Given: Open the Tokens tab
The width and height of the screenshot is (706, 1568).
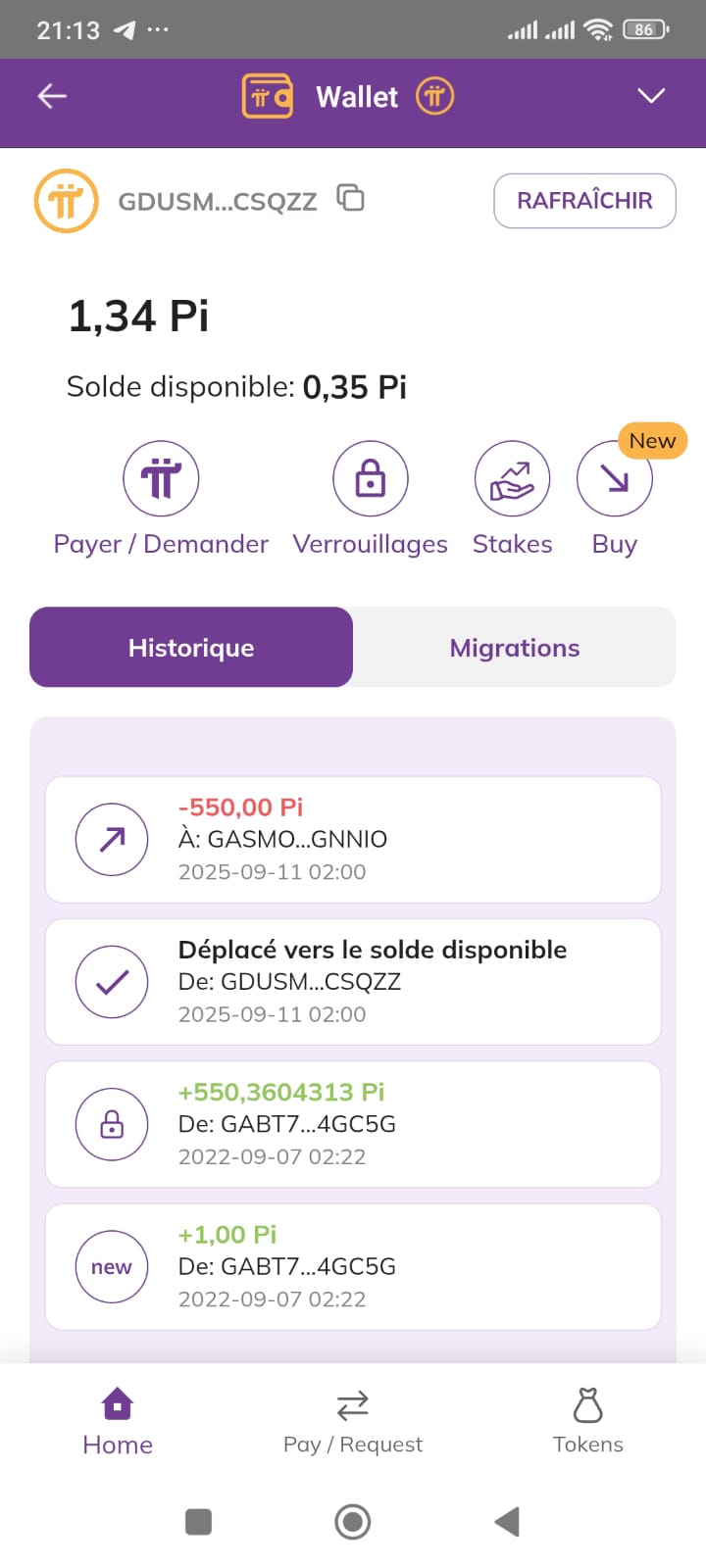Looking at the screenshot, I should pos(588,1422).
